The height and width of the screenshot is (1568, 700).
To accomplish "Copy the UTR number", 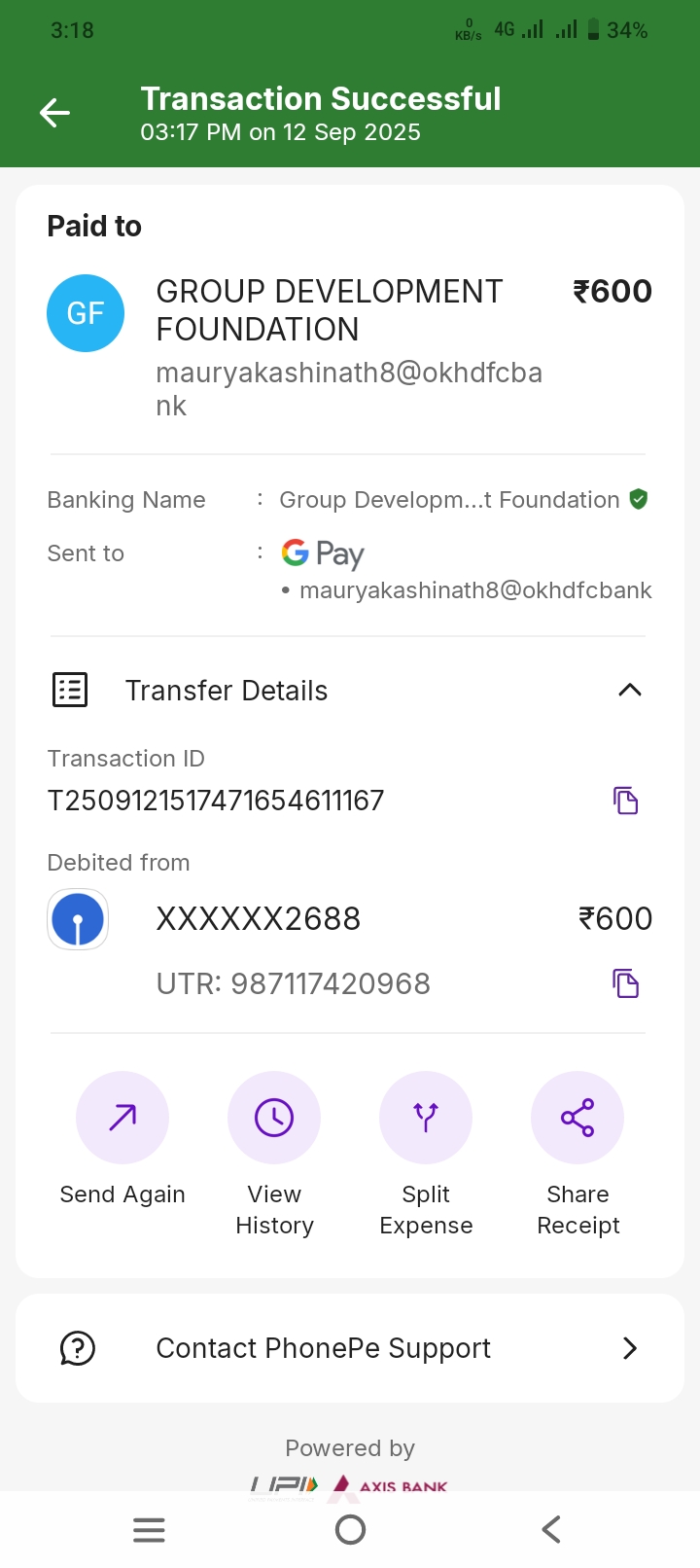I will (625, 983).
